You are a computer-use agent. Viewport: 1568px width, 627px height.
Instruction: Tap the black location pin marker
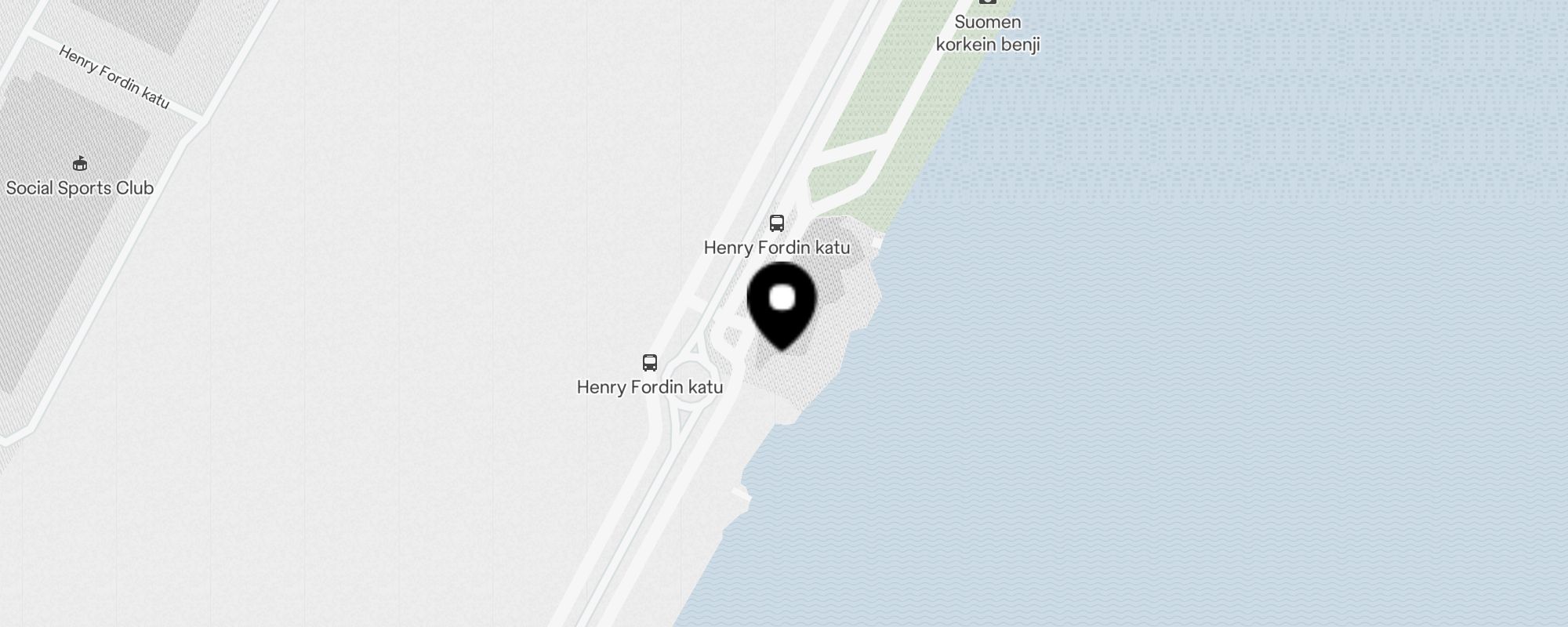782,301
